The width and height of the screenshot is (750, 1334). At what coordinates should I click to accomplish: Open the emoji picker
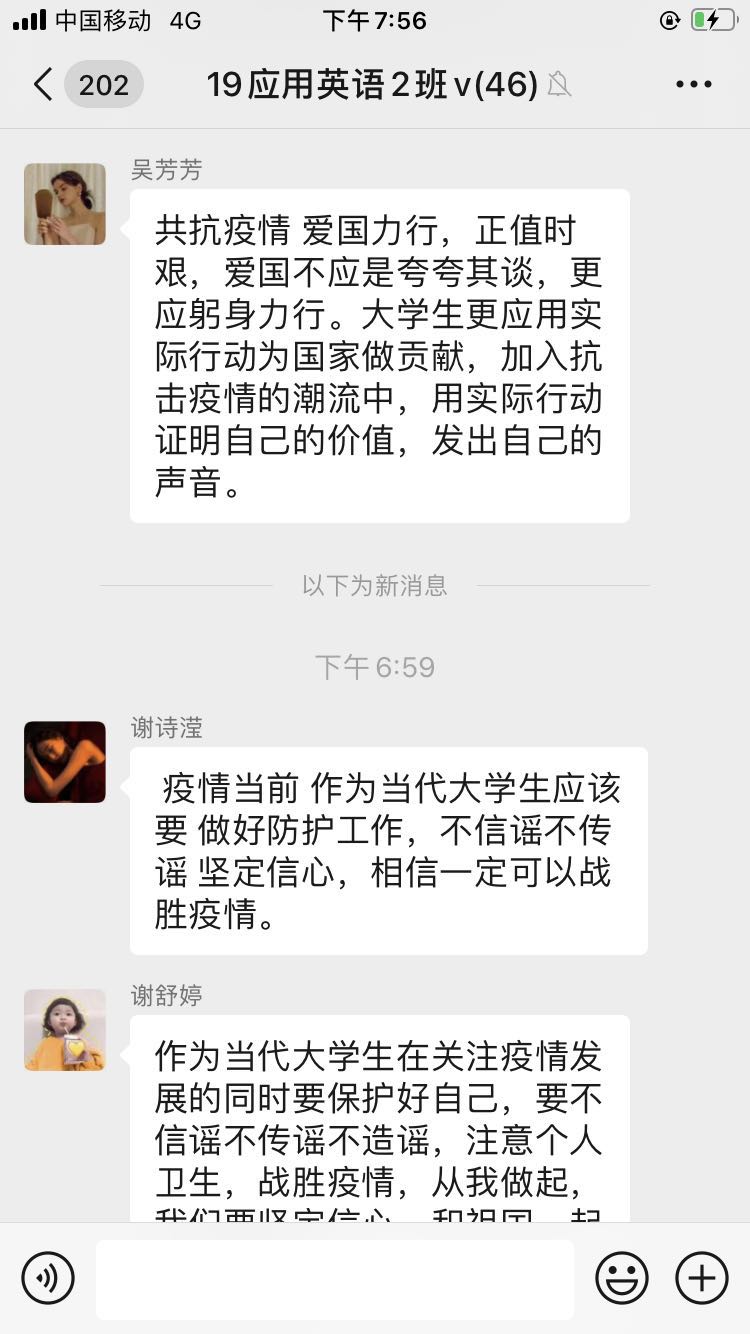[x=622, y=1278]
